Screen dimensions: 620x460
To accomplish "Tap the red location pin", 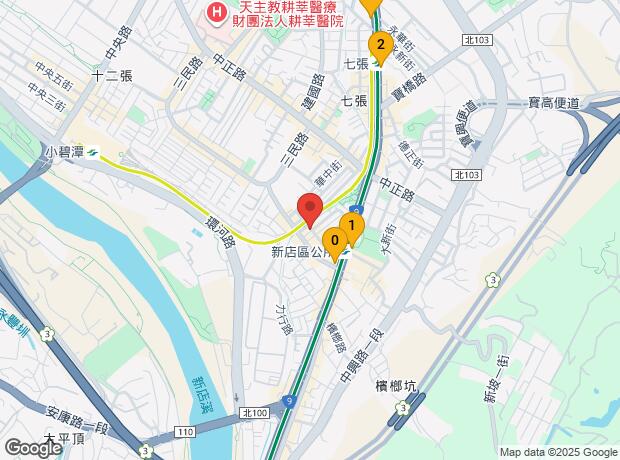I will (309, 210).
